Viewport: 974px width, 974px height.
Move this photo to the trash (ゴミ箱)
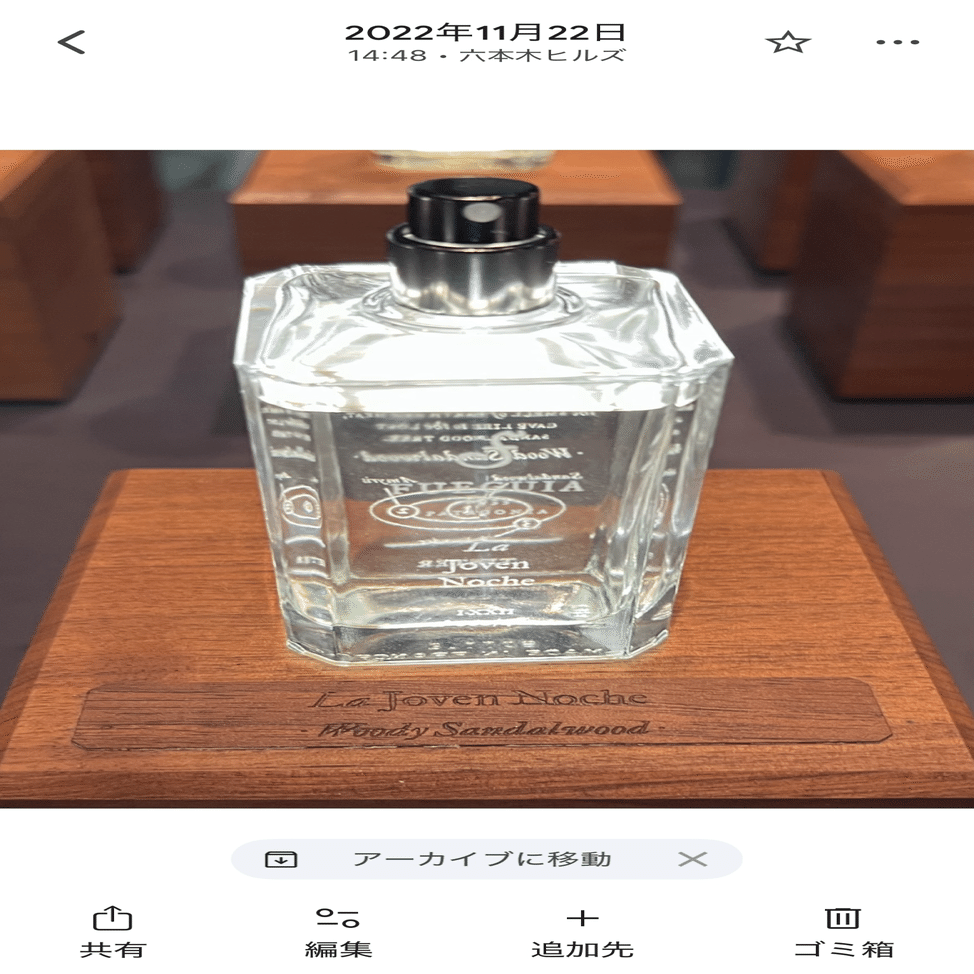[x=842, y=930]
